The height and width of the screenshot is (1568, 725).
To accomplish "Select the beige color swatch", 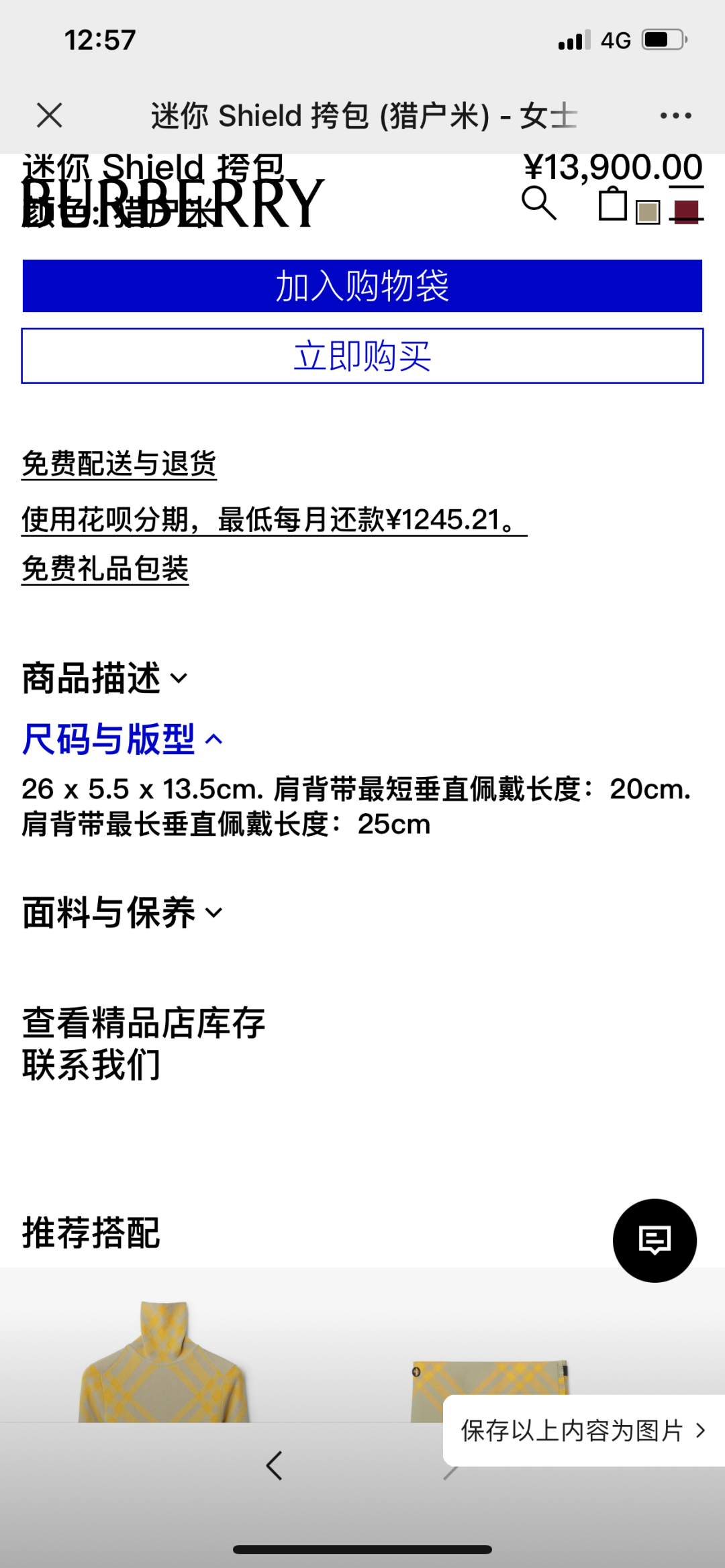I will 648,213.
